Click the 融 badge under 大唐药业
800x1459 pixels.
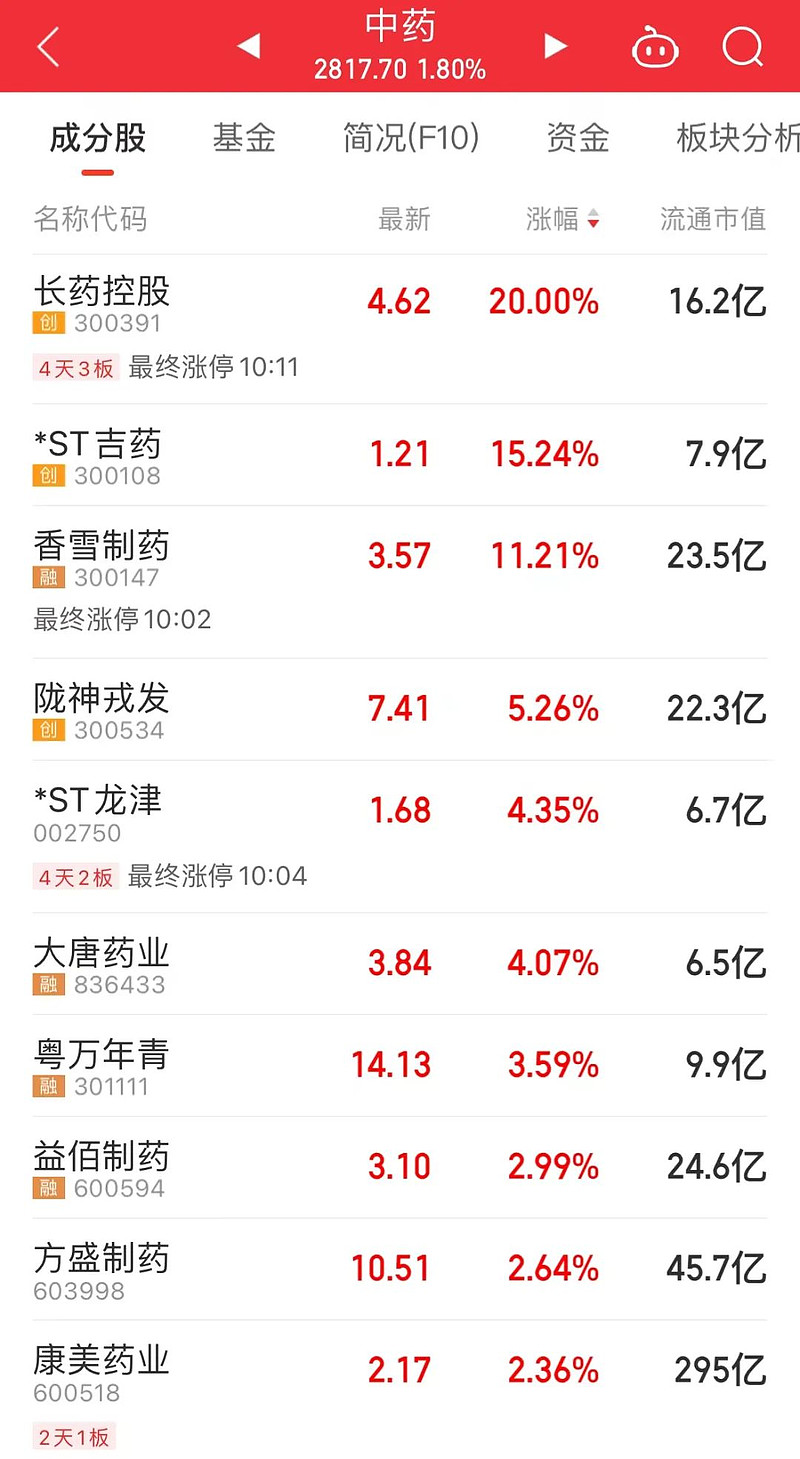[x=47, y=985]
